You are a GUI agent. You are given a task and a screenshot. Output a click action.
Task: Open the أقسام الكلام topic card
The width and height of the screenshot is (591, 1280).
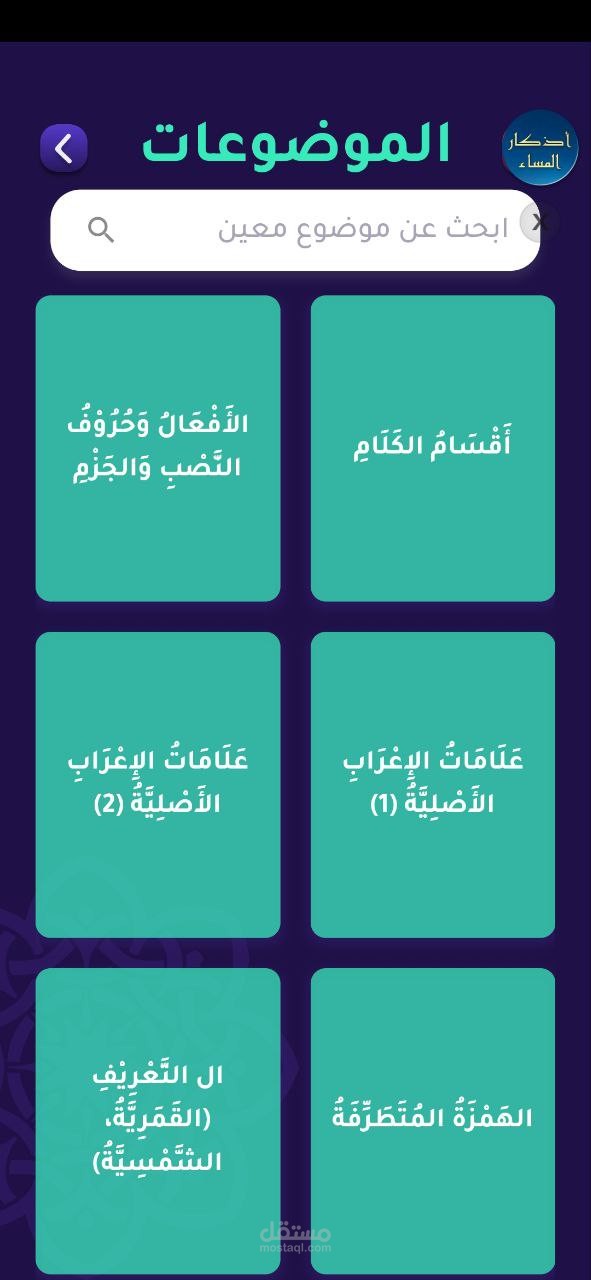click(433, 448)
